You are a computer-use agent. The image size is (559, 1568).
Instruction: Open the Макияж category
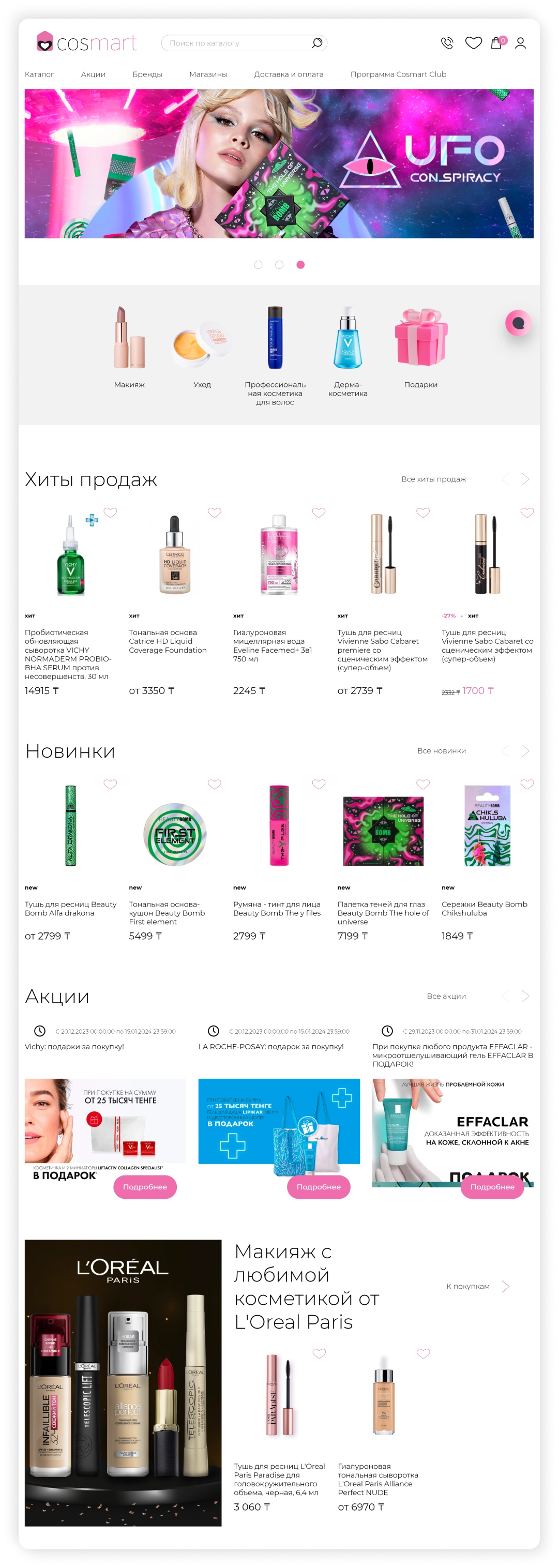tap(129, 347)
